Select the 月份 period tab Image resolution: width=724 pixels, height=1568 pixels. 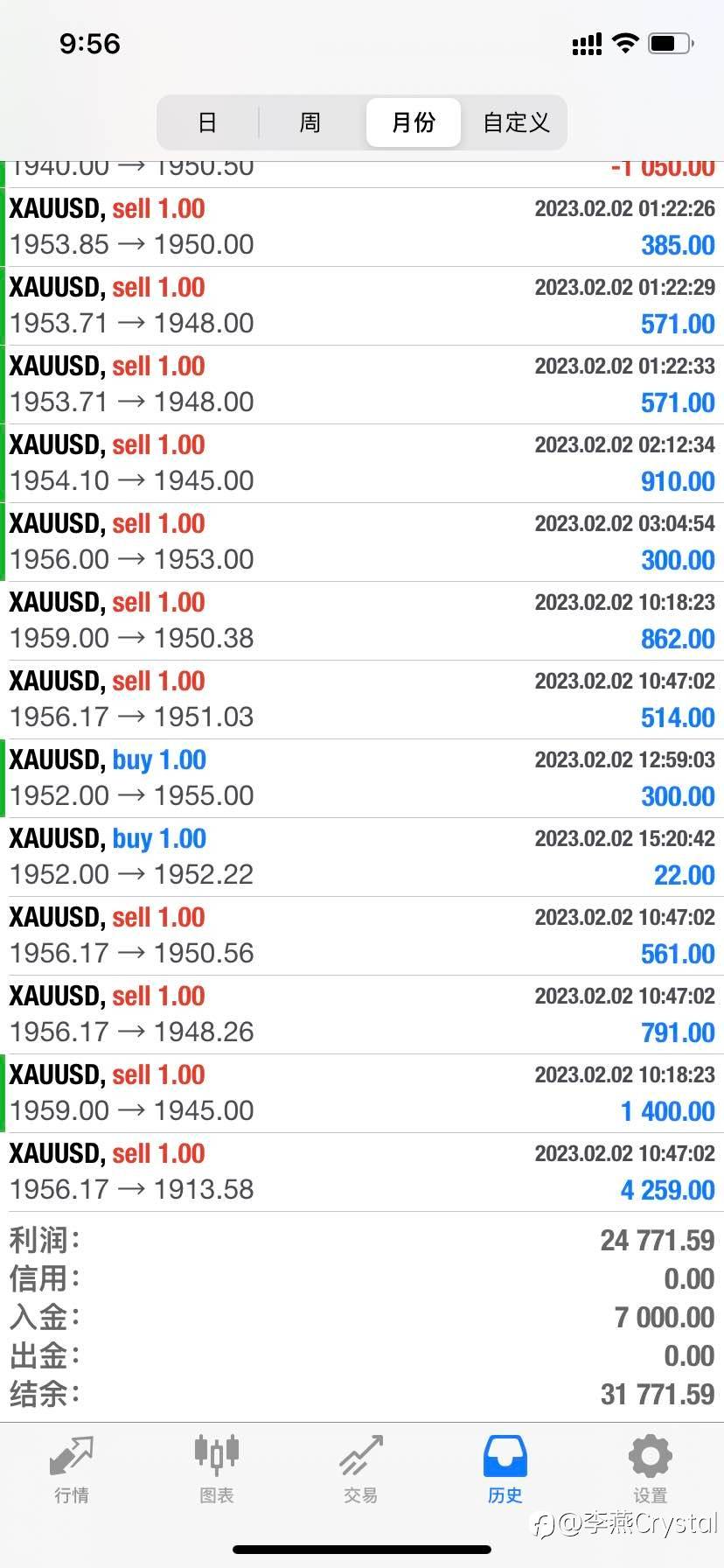pos(413,122)
